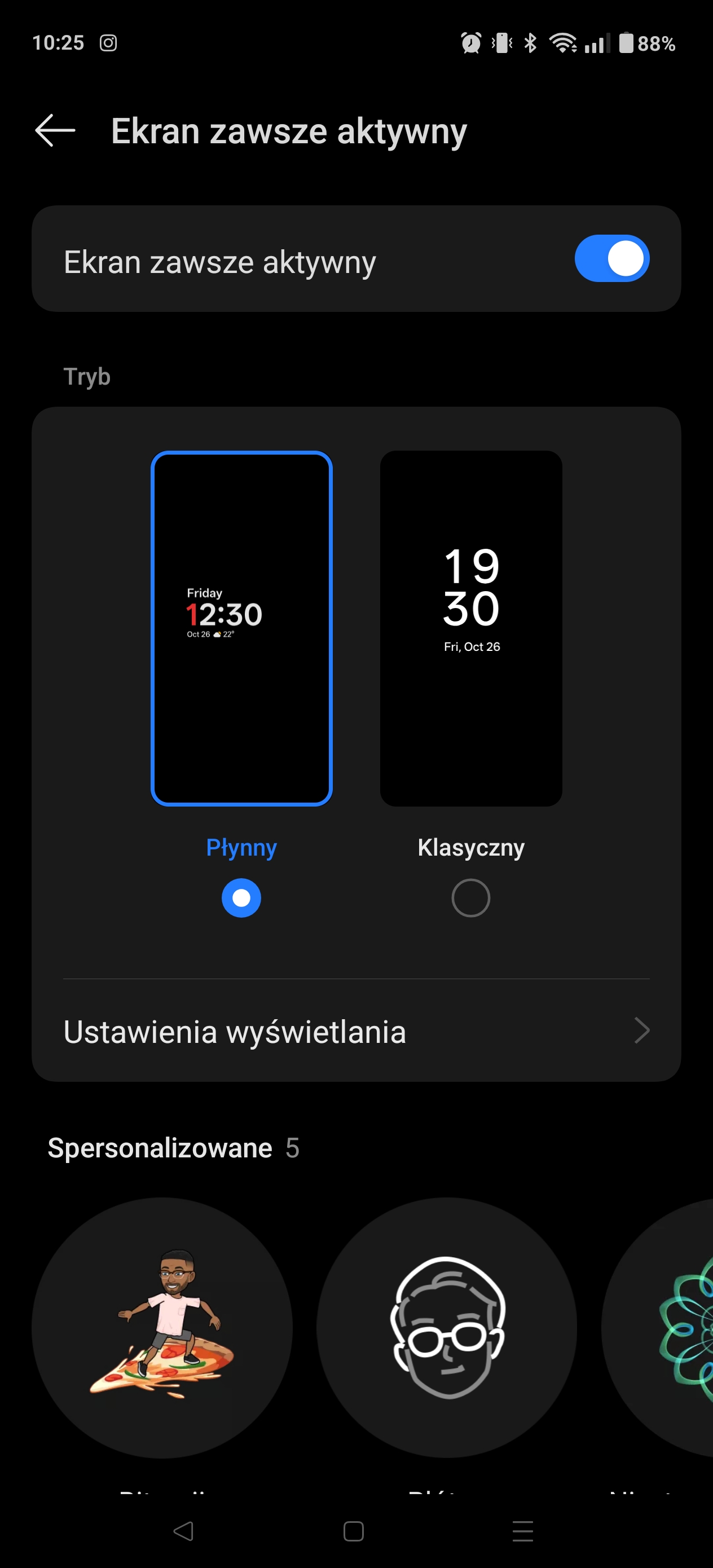
Task: Open the line-drawn face portrait style
Action: (446, 1328)
